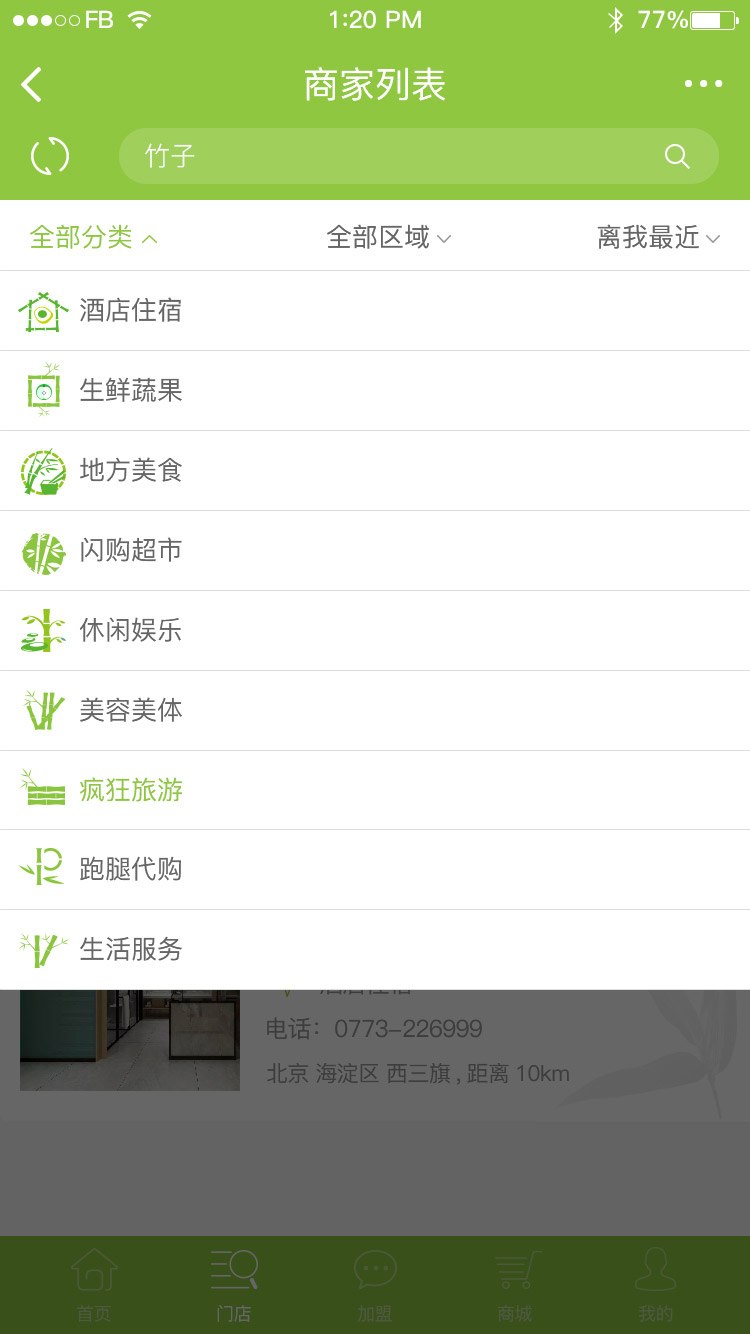
Task: Open the three-dots overflow menu
Action: click(703, 85)
